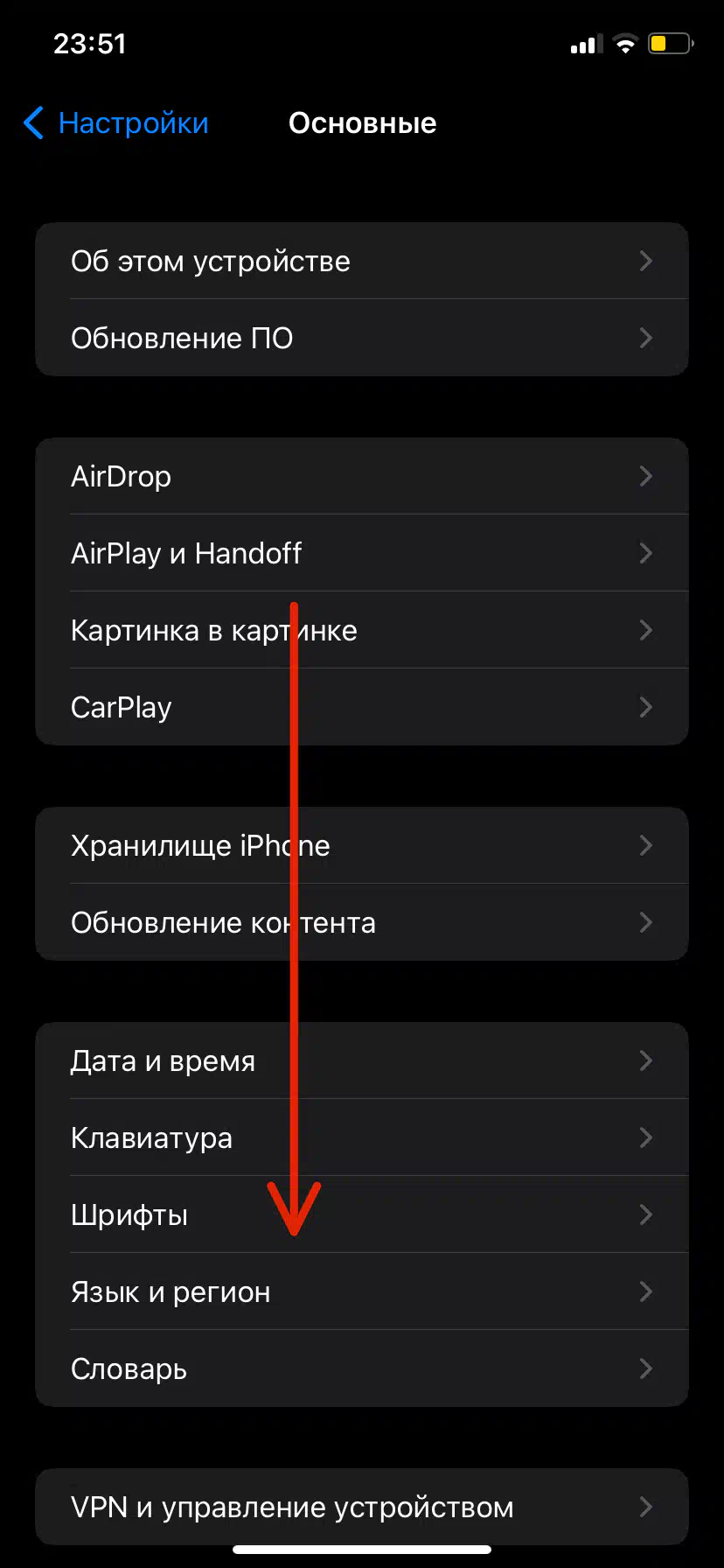Open AirPlay и Handoff

[x=362, y=553]
